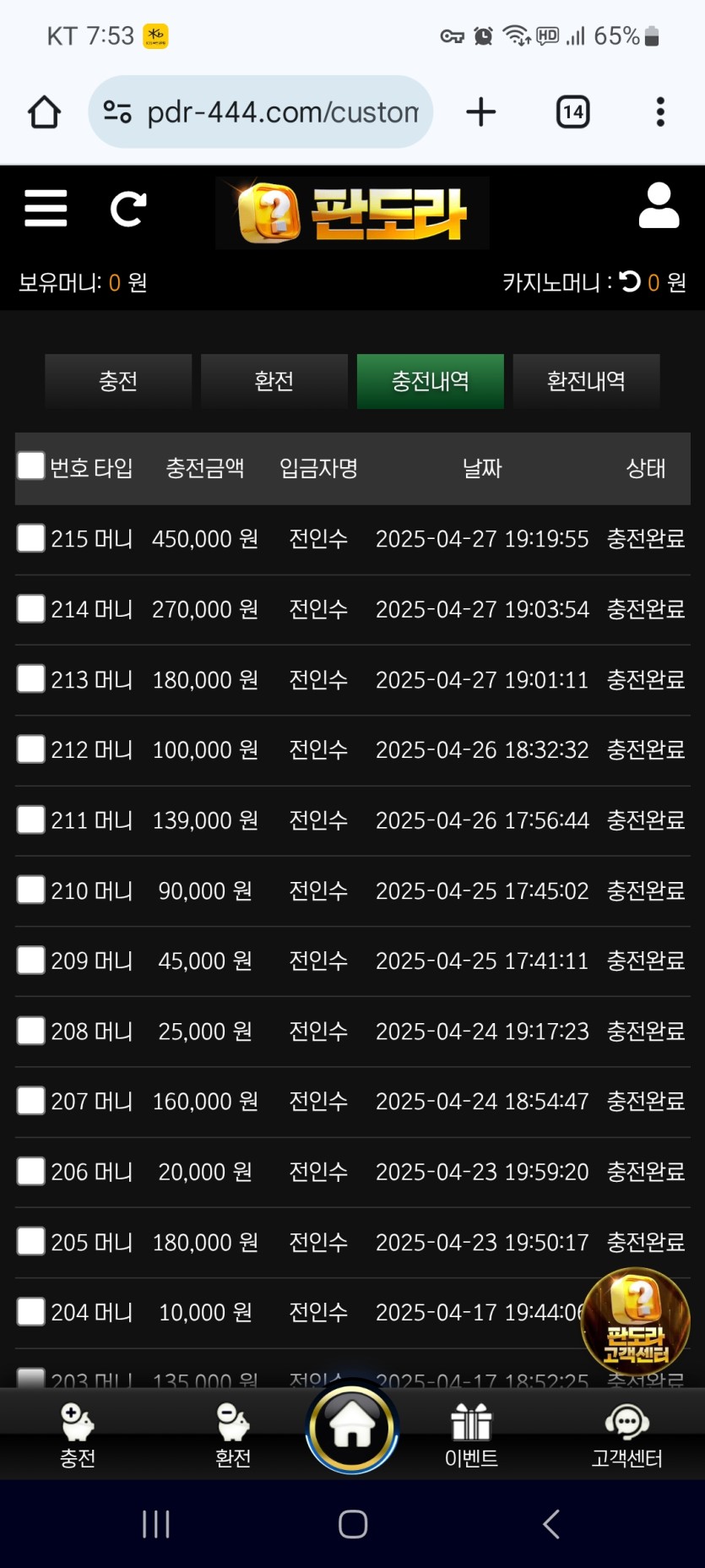Open 고객센터 in the bottom bar
Screen dimensions: 705x1568
tap(626, 1435)
